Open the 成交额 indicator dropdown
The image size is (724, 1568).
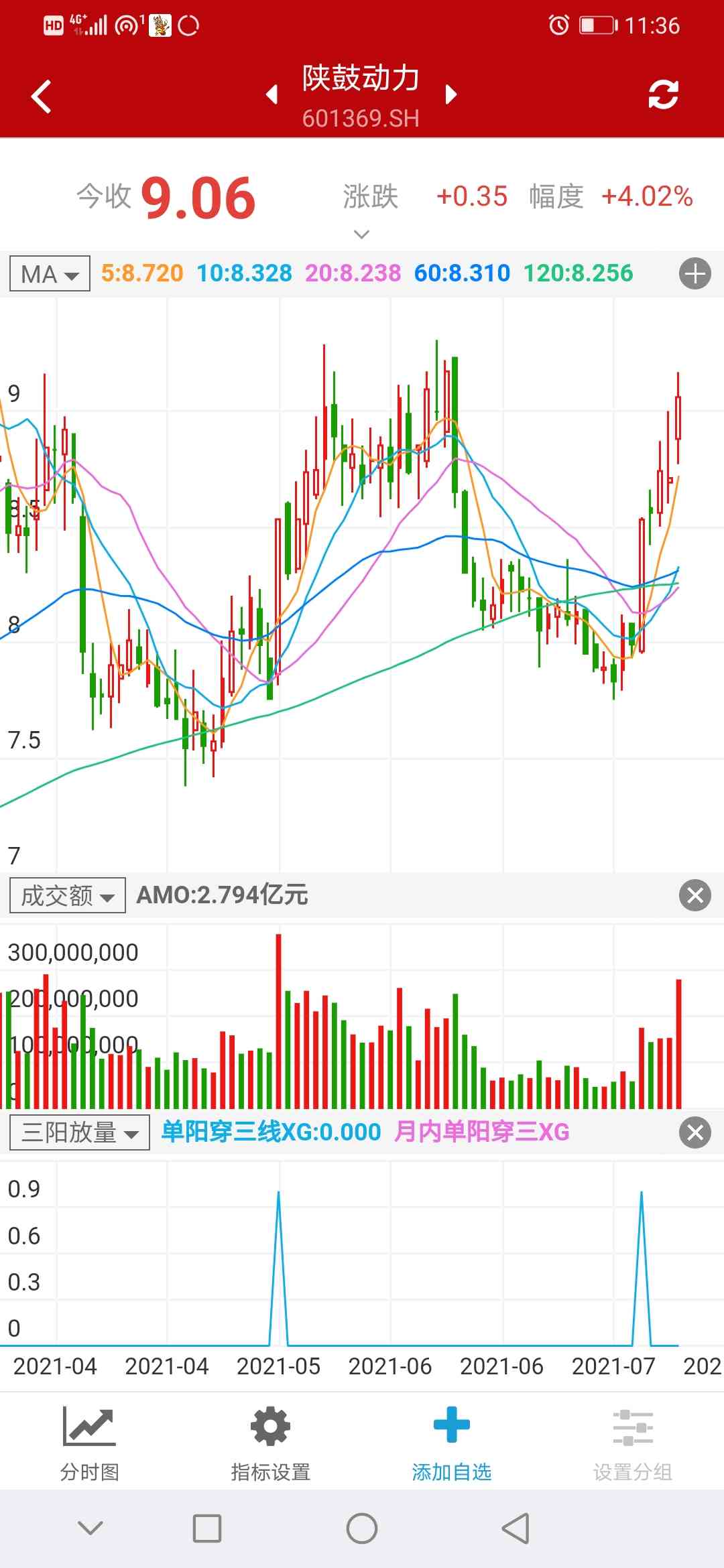(68, 895)
